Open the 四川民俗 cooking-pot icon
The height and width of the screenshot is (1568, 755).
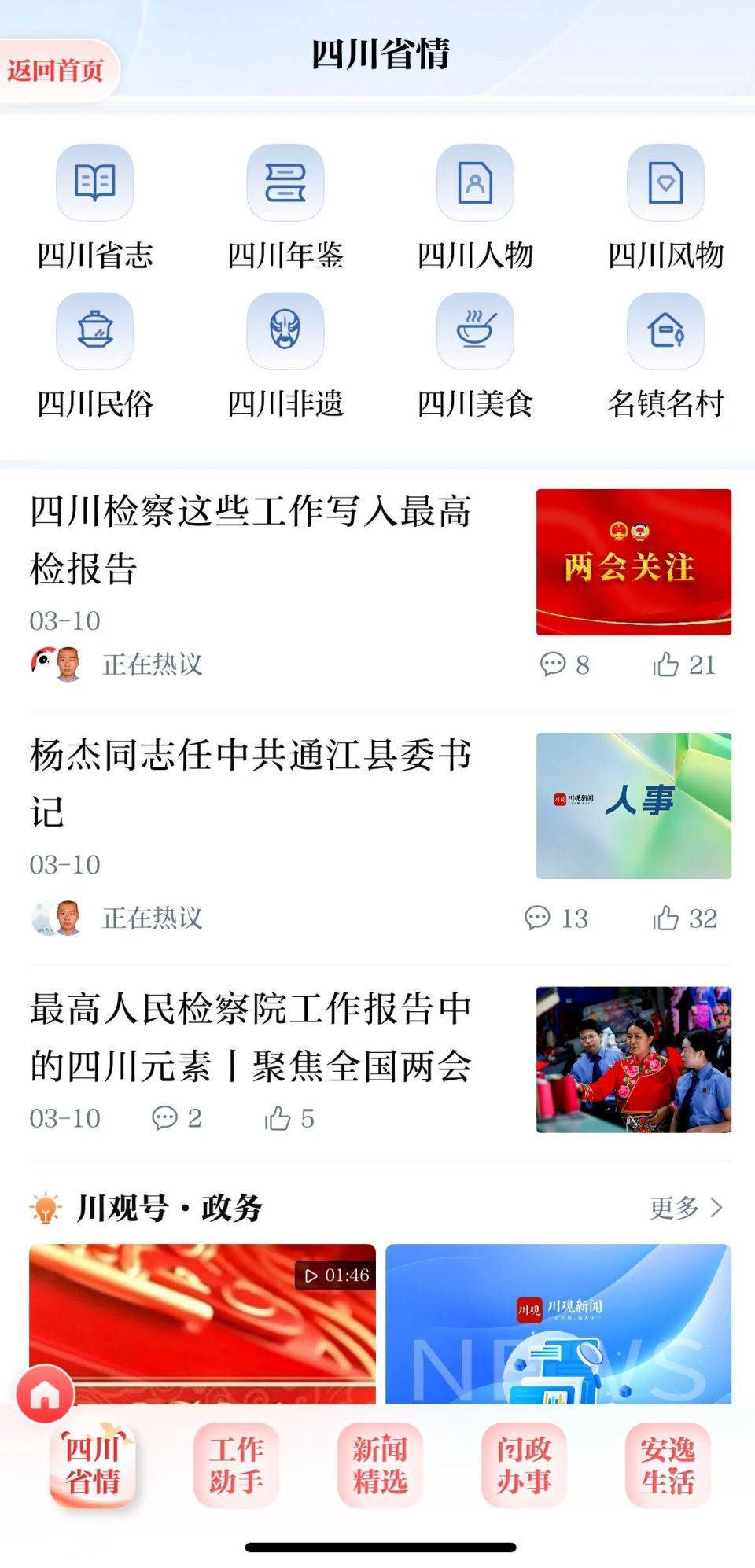(x=94, y=332)
